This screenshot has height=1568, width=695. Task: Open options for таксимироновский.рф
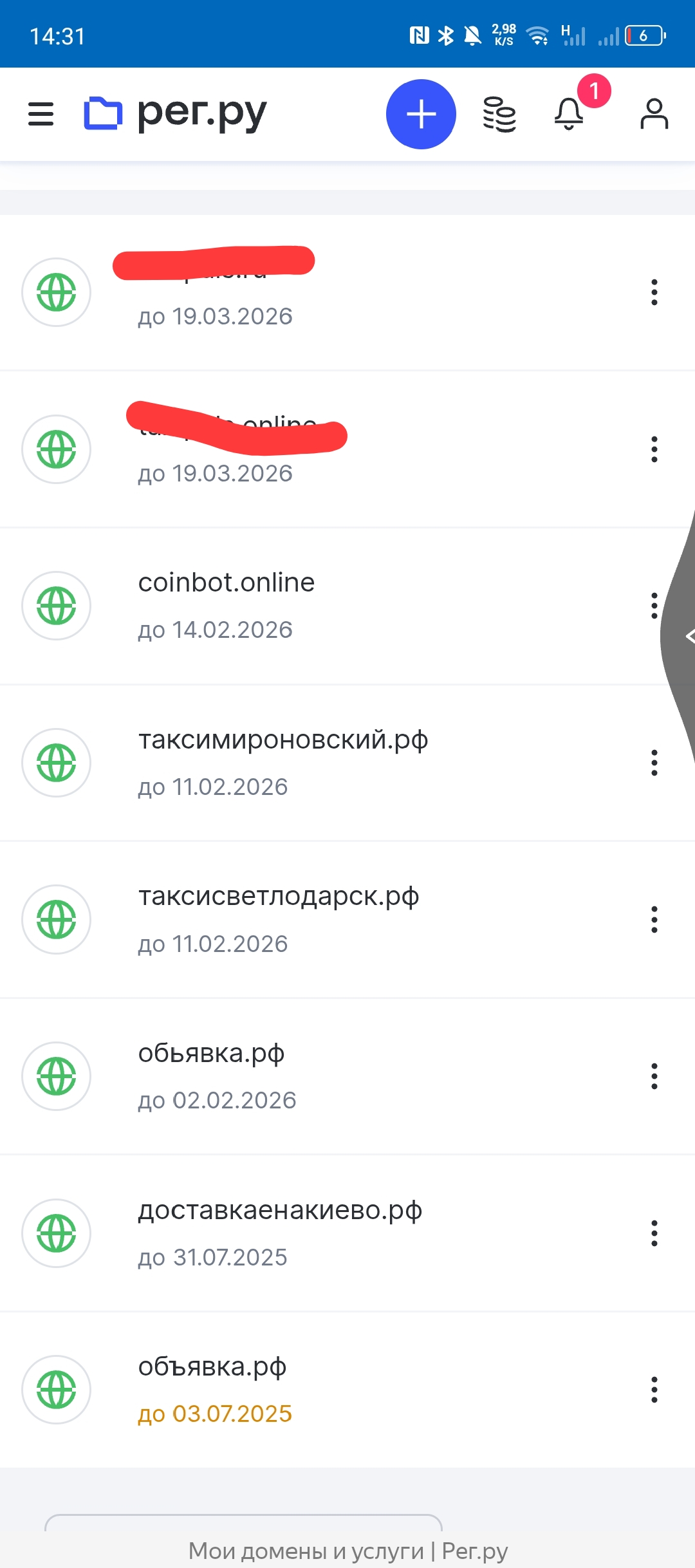(654, 763)
